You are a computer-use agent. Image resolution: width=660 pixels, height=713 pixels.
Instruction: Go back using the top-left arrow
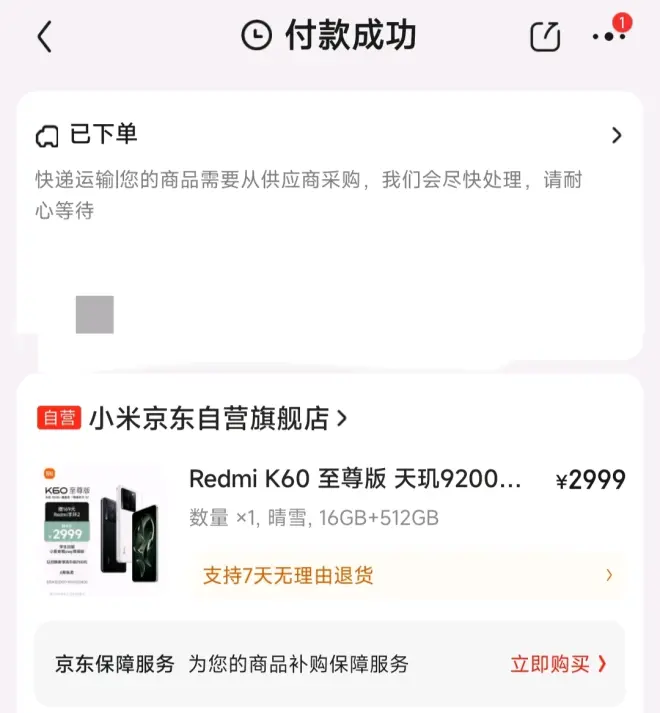point(44,37)
